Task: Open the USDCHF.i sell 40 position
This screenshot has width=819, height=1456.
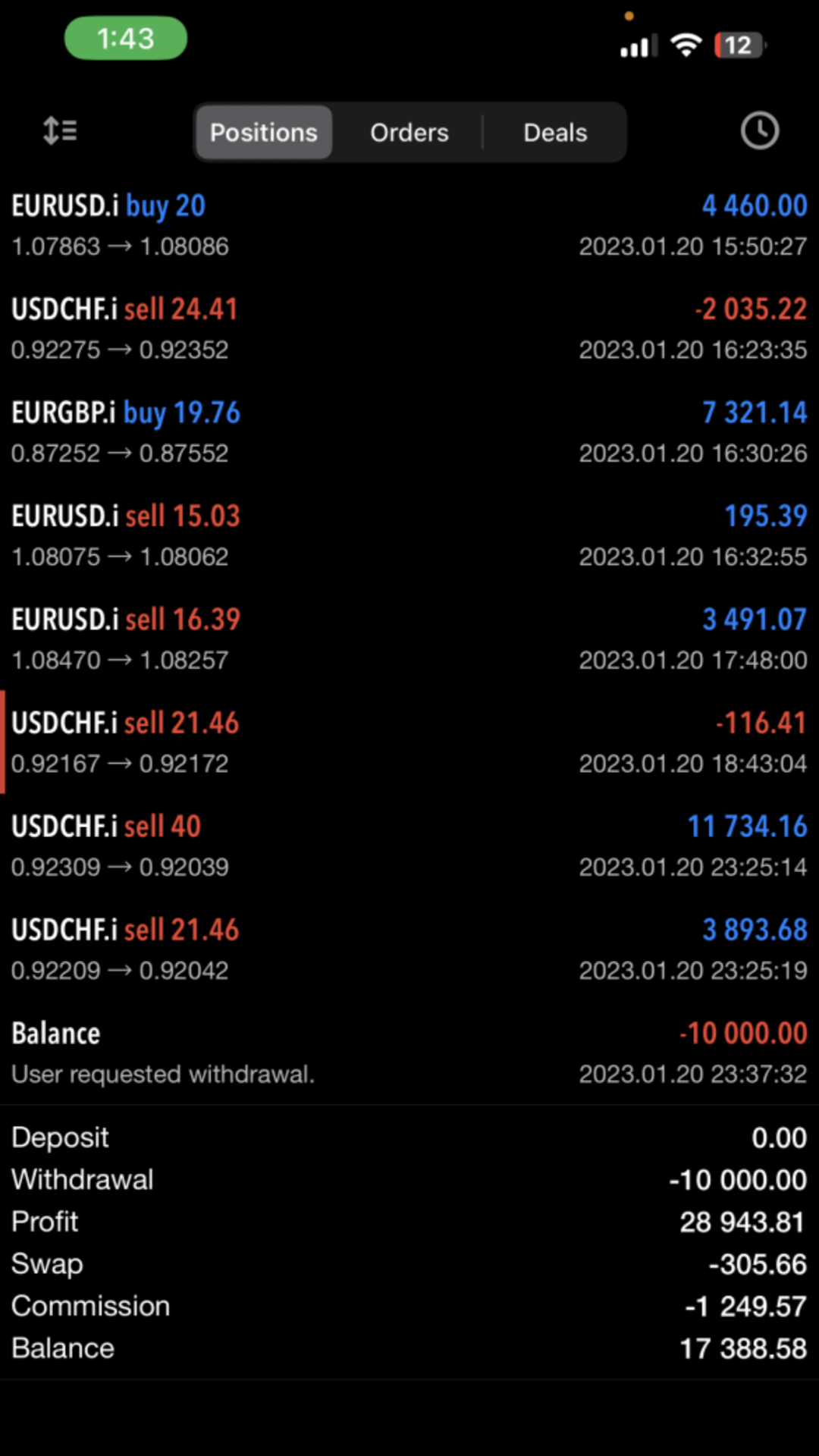Action: (409, 846)
